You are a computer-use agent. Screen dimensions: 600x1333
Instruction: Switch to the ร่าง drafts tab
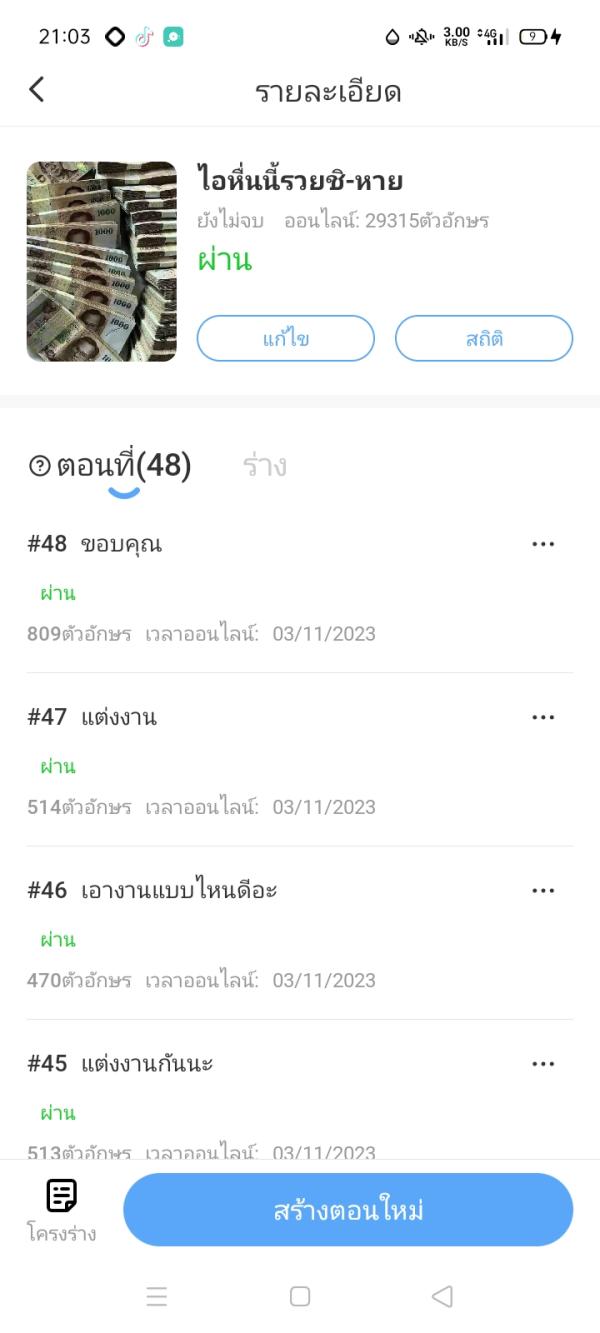point(264,466)
